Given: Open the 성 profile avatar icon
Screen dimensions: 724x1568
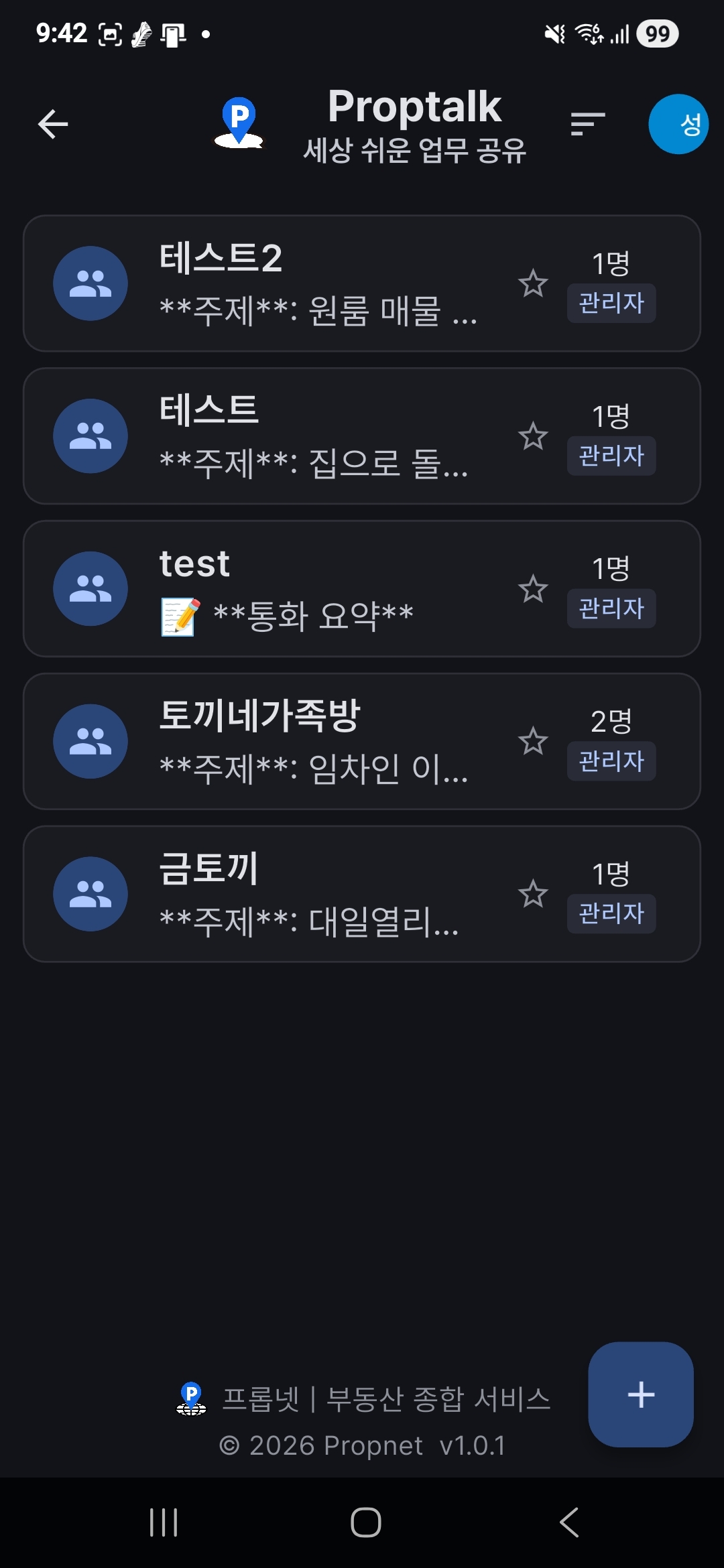Looking at the screenshot, I should [x=678, y=124].
